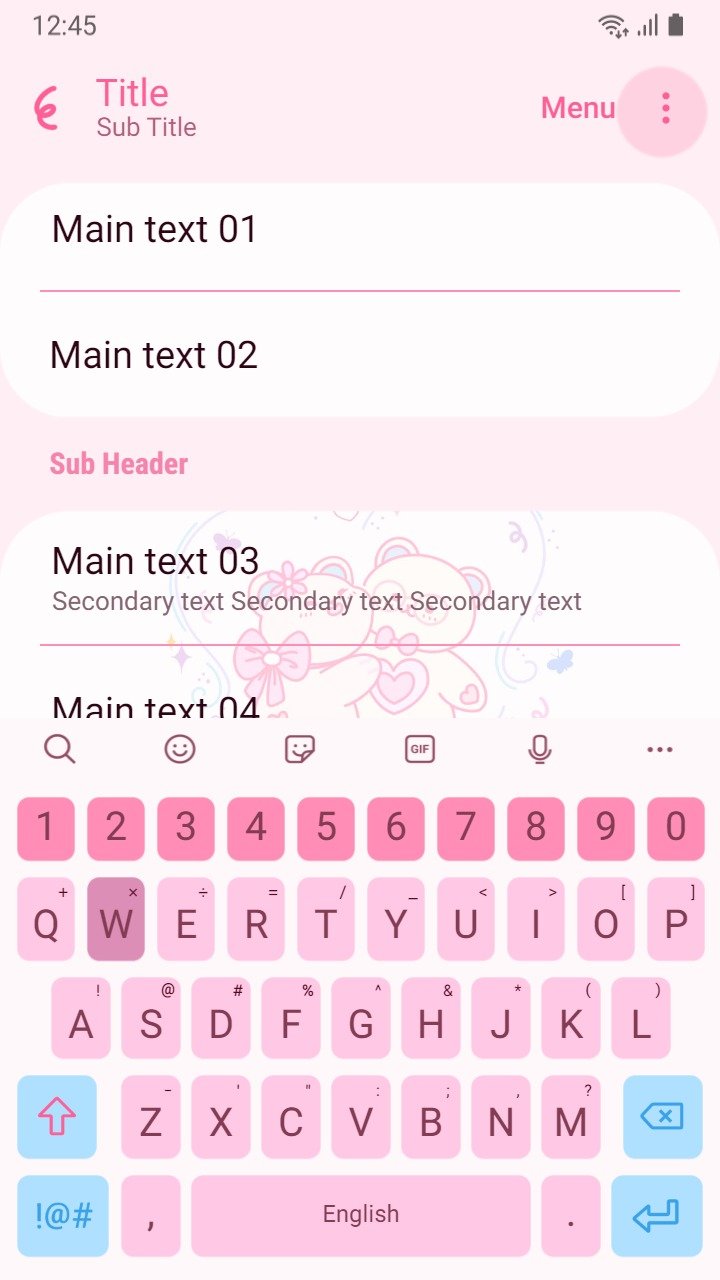This screenshot has height=1280, width=720.
Task: Open the three-dot overflow menu
Action: point(665,108)
